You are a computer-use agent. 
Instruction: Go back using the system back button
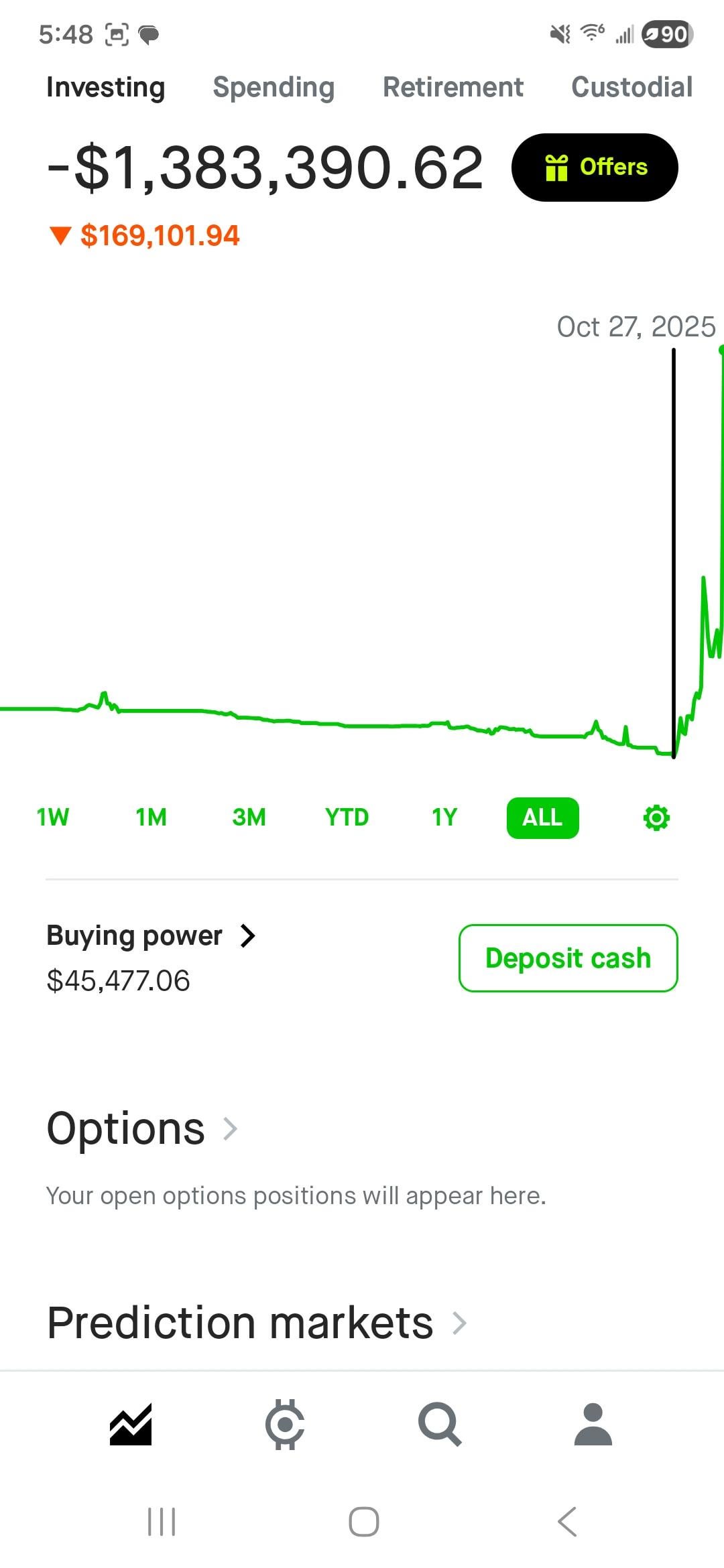click(567, 1522)
